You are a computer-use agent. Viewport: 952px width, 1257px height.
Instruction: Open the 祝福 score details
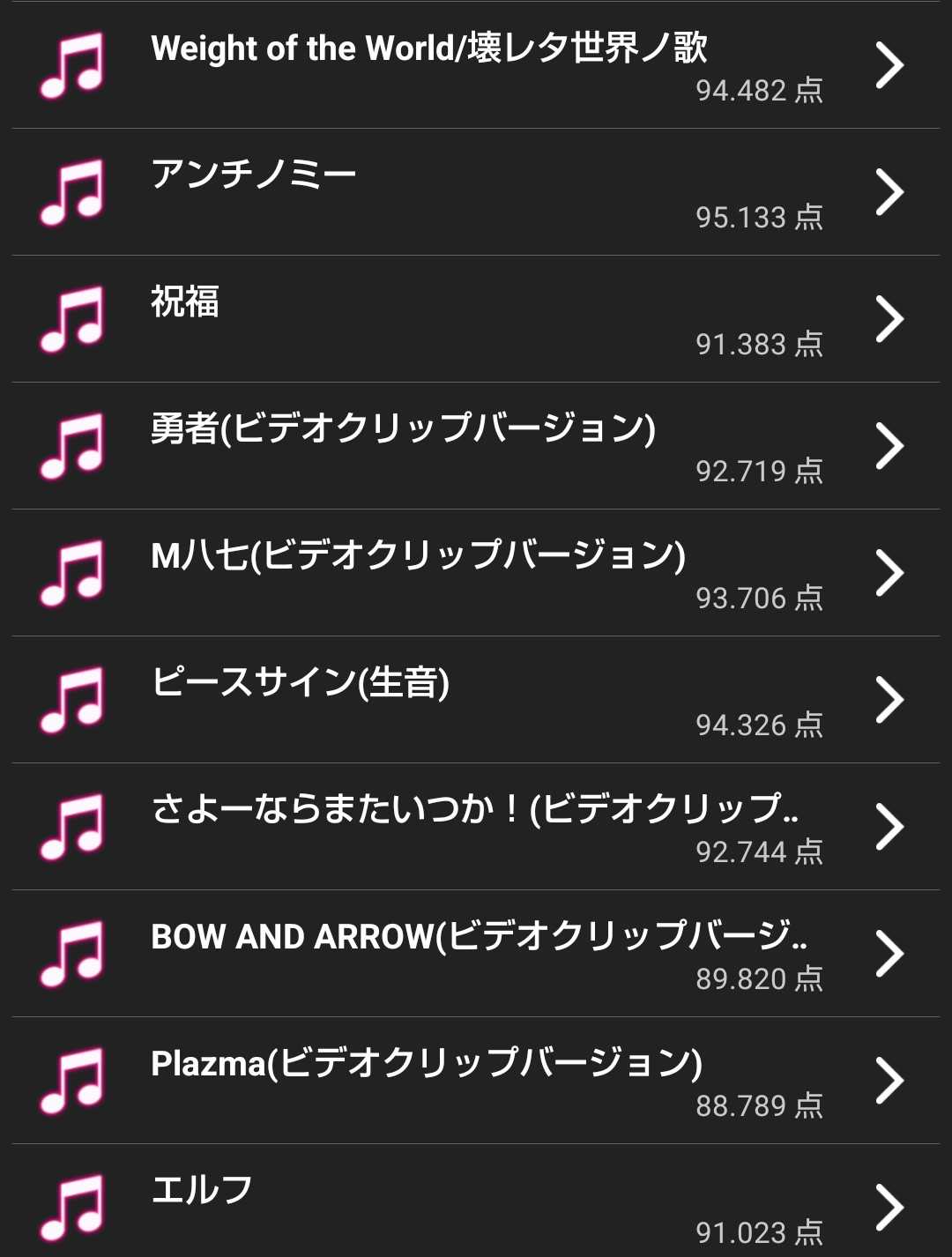click(476, 319)
